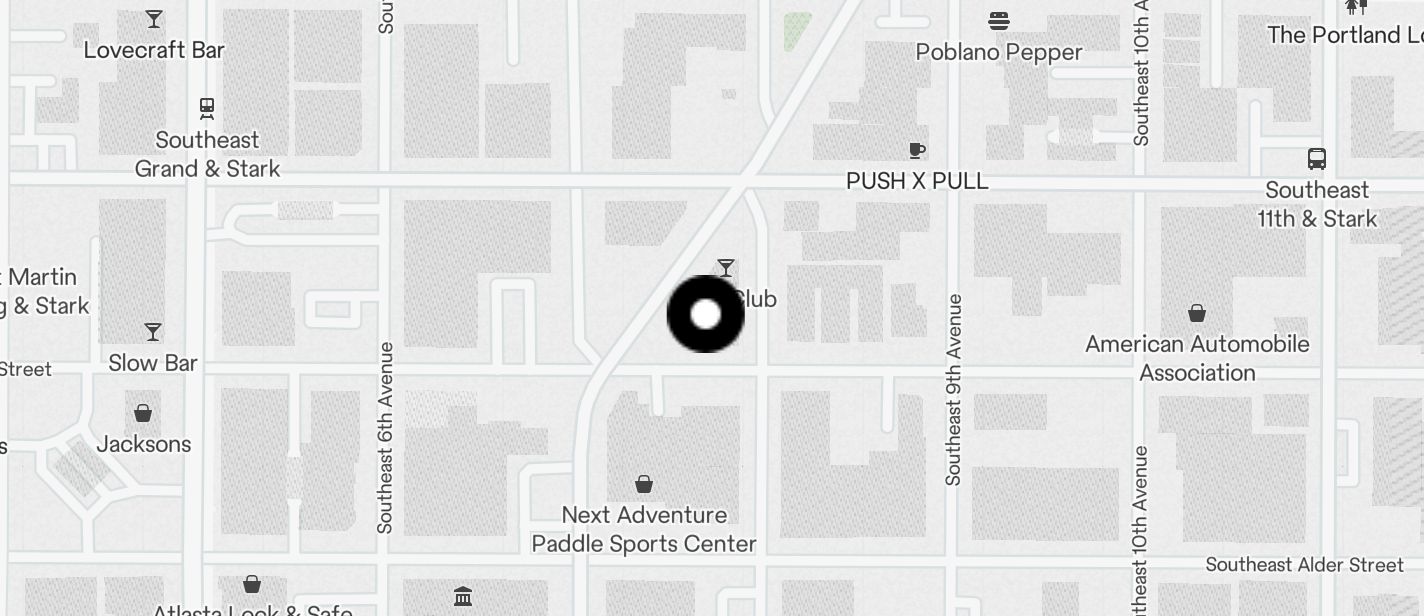Open the Slow Bar map marker

point(153,332)
